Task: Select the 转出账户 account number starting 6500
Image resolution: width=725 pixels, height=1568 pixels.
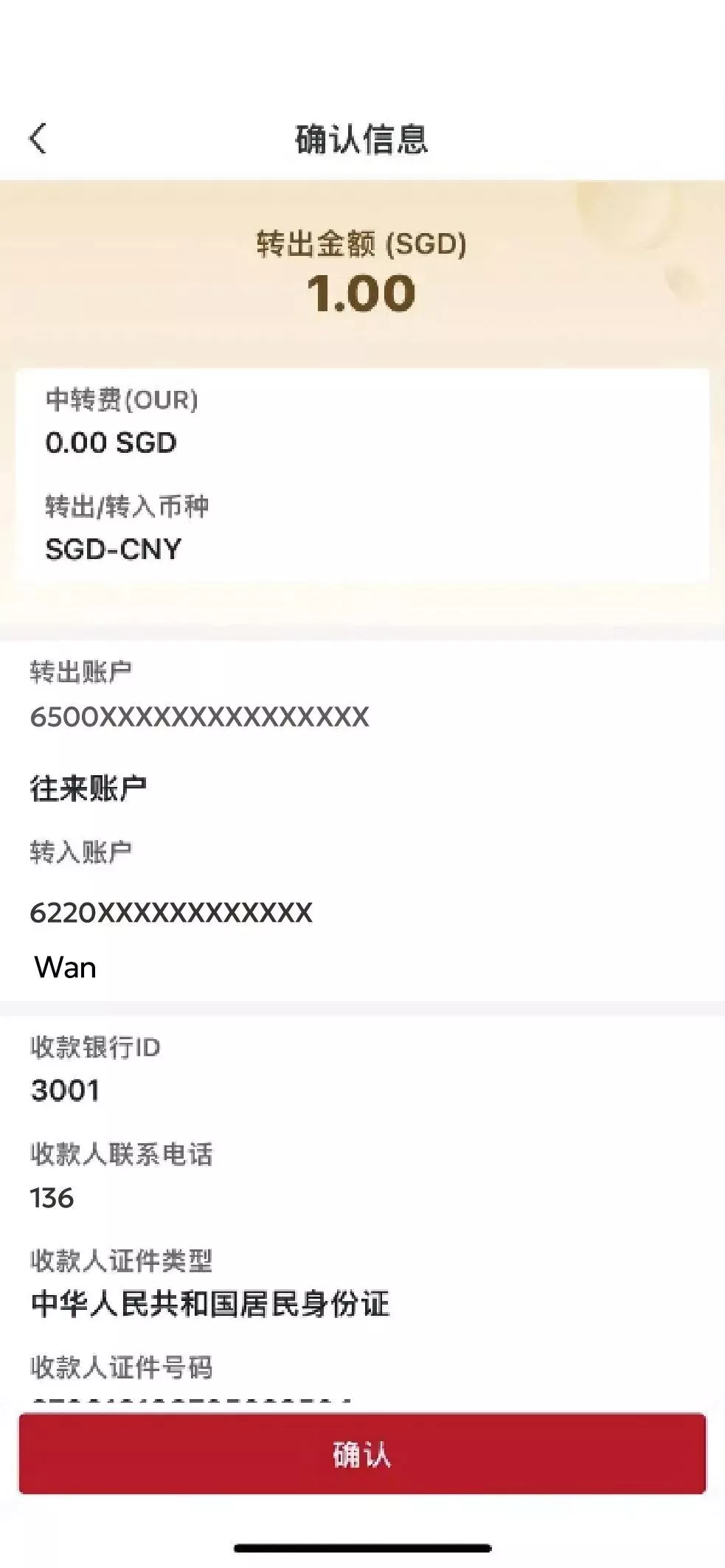Action: (199, 715)
